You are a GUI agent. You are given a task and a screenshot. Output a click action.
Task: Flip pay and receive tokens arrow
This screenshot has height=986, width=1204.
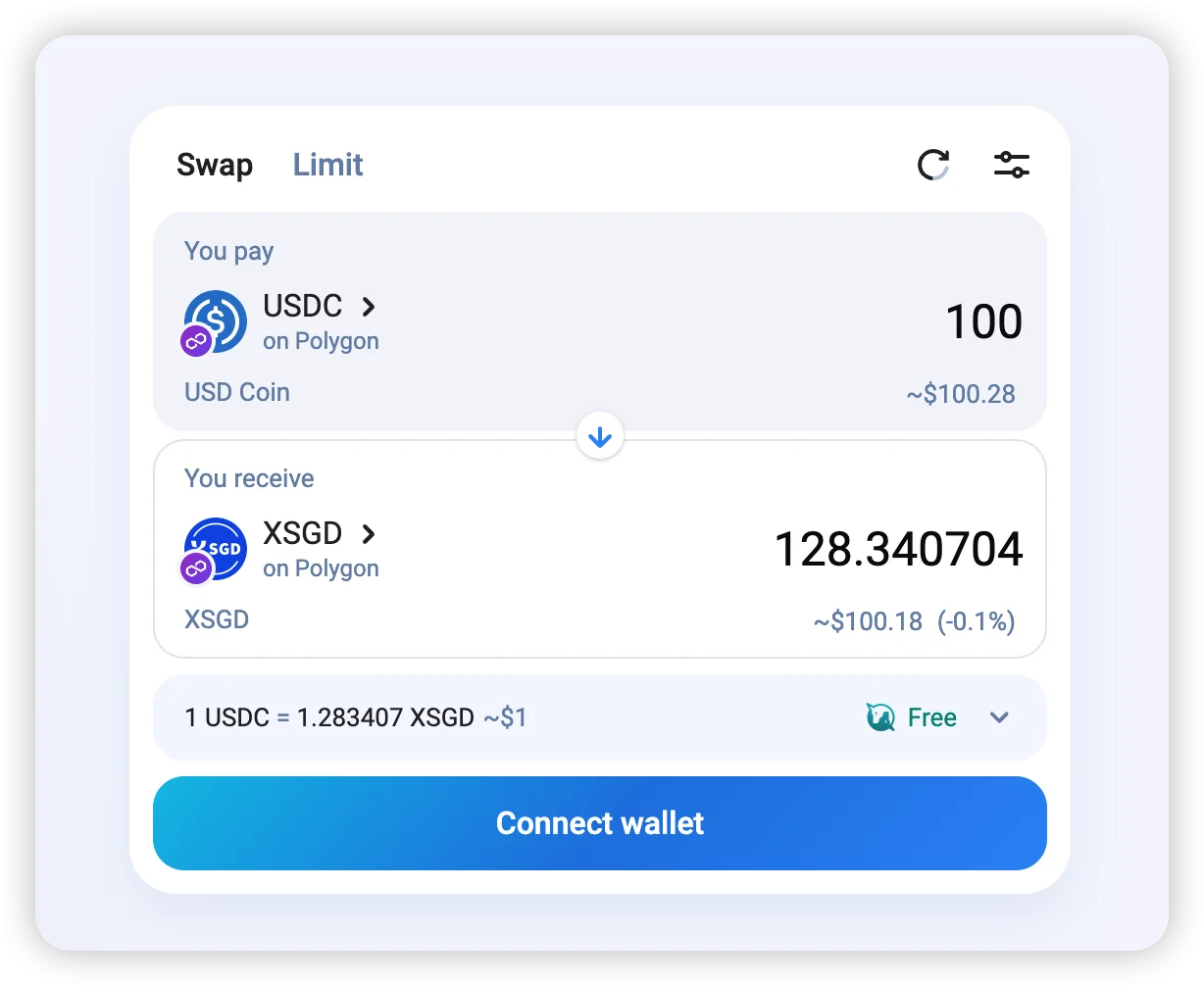[x=600, y=437]
